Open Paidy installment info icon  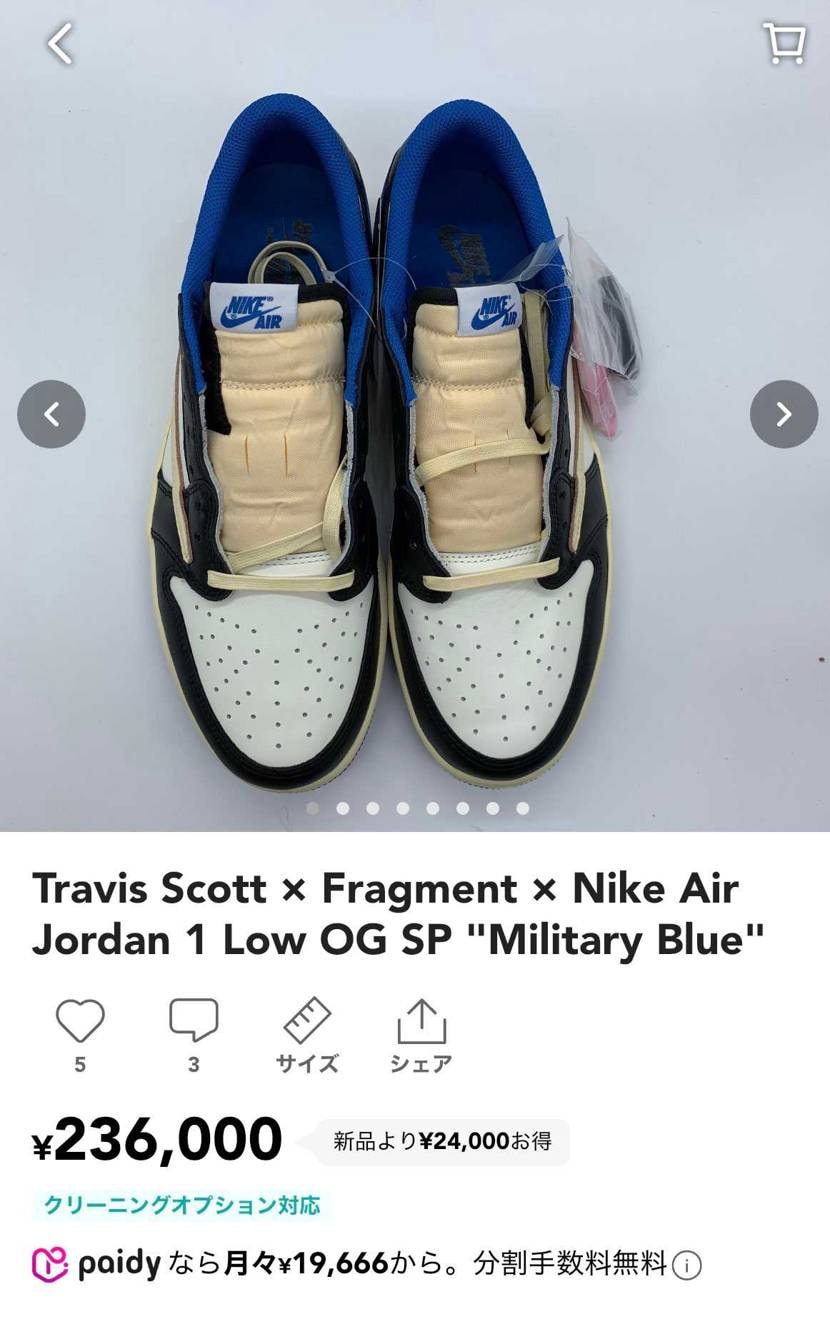point(687,1266)
